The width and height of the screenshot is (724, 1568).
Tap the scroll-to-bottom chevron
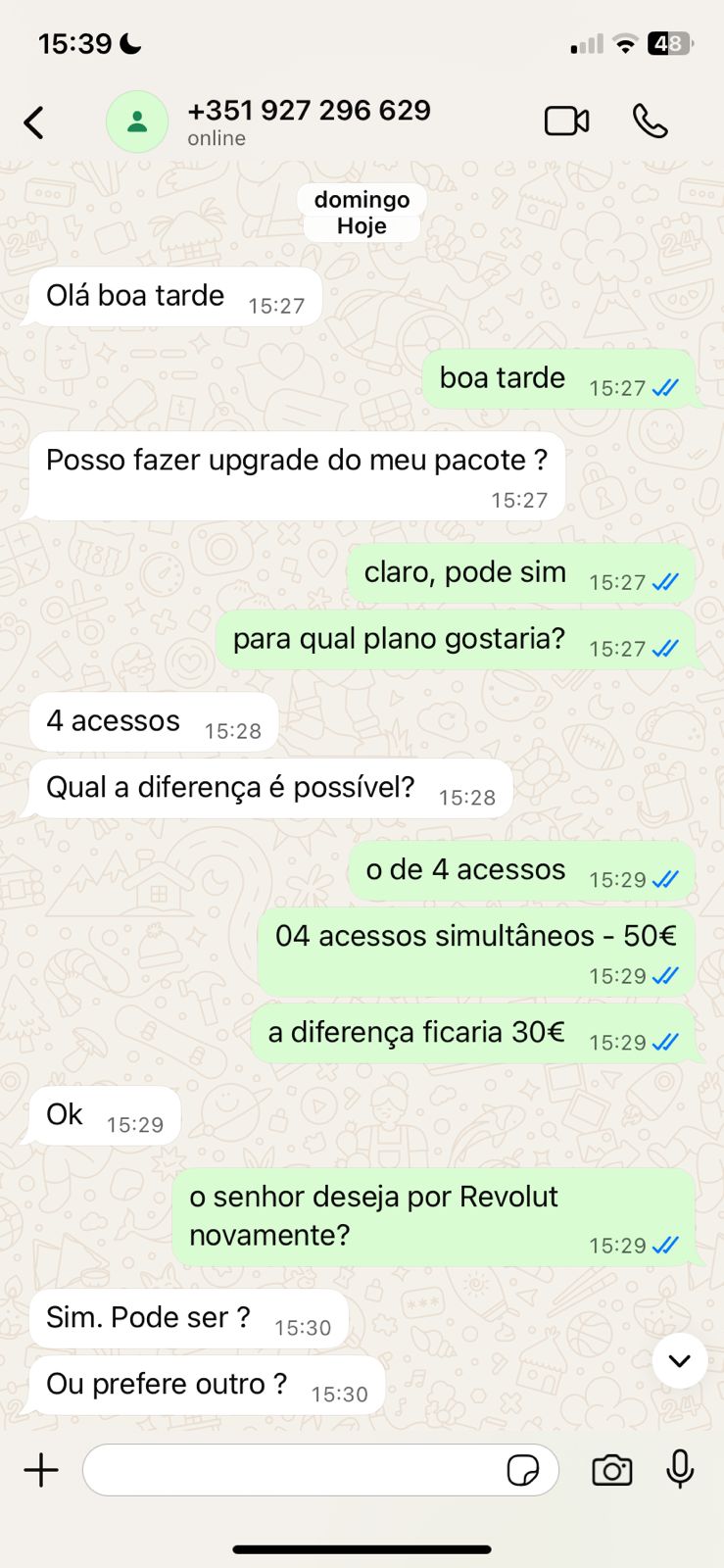[679, 1361]
